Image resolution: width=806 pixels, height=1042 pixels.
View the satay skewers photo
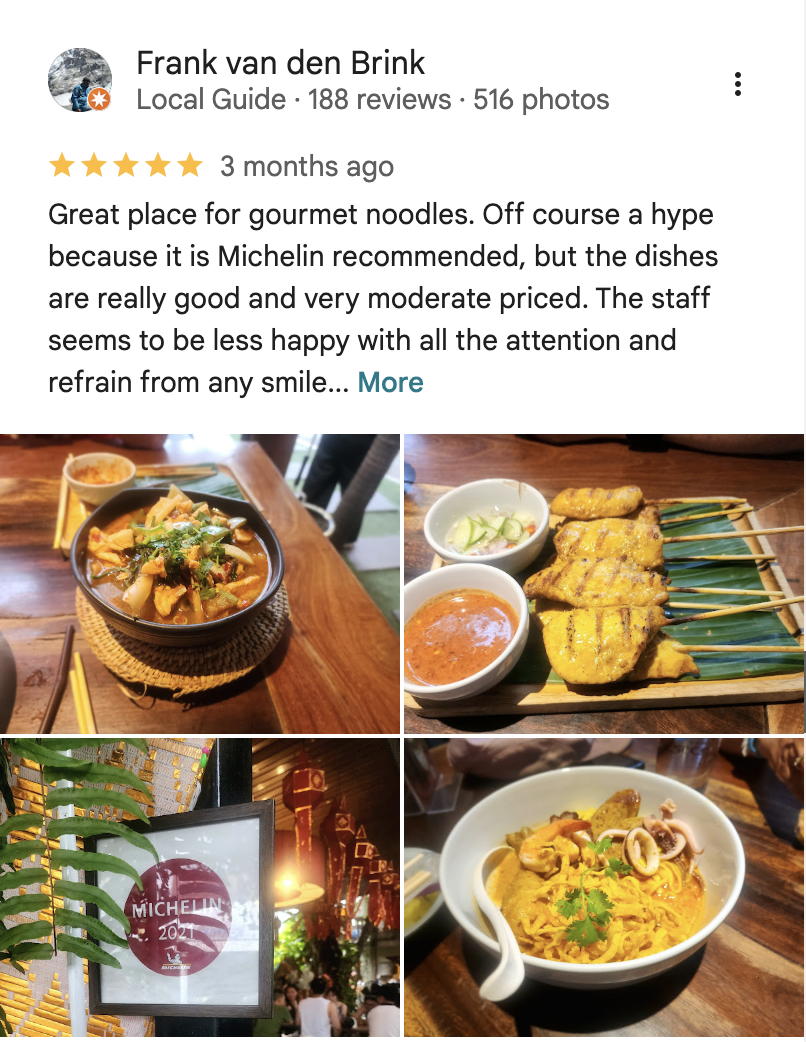coord(604,584)
